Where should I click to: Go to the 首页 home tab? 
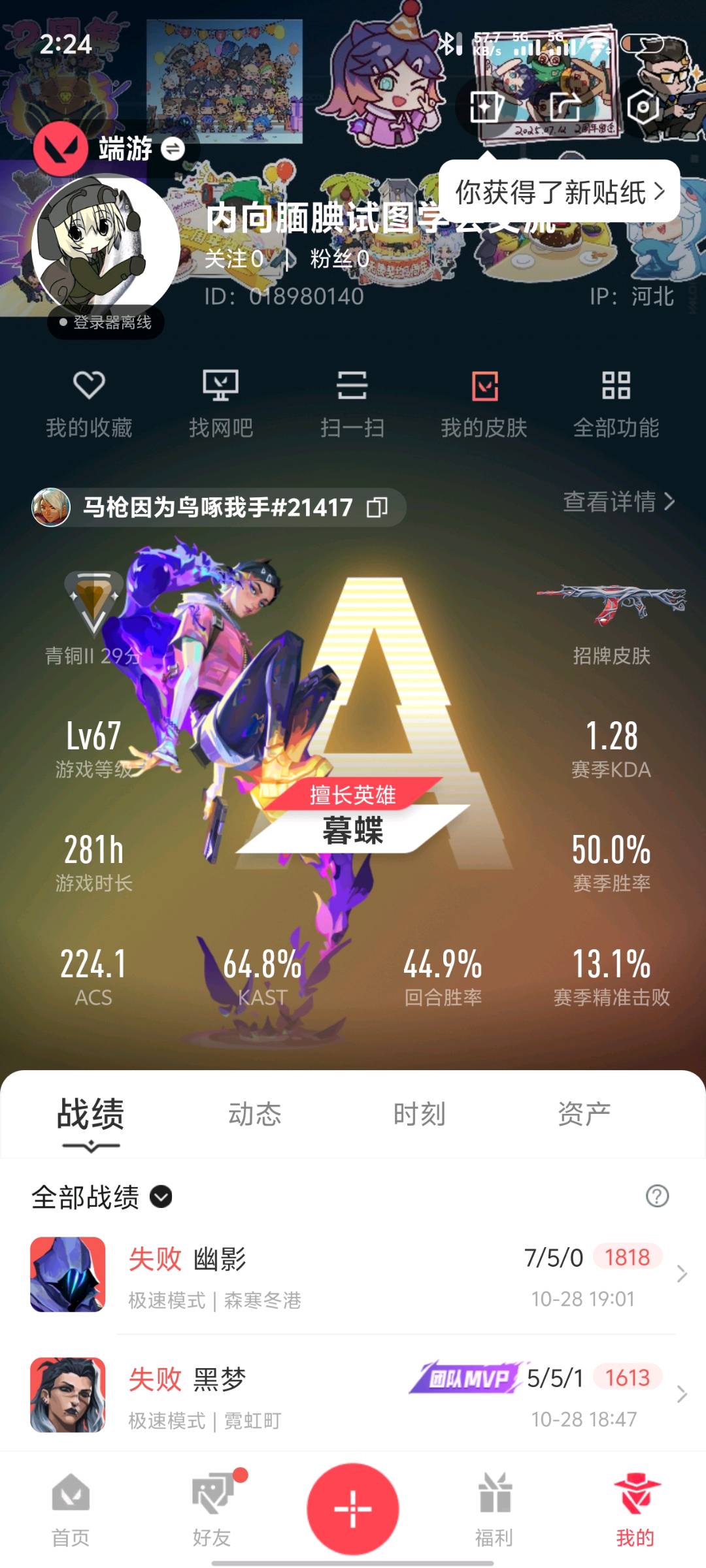[71, 1509]
